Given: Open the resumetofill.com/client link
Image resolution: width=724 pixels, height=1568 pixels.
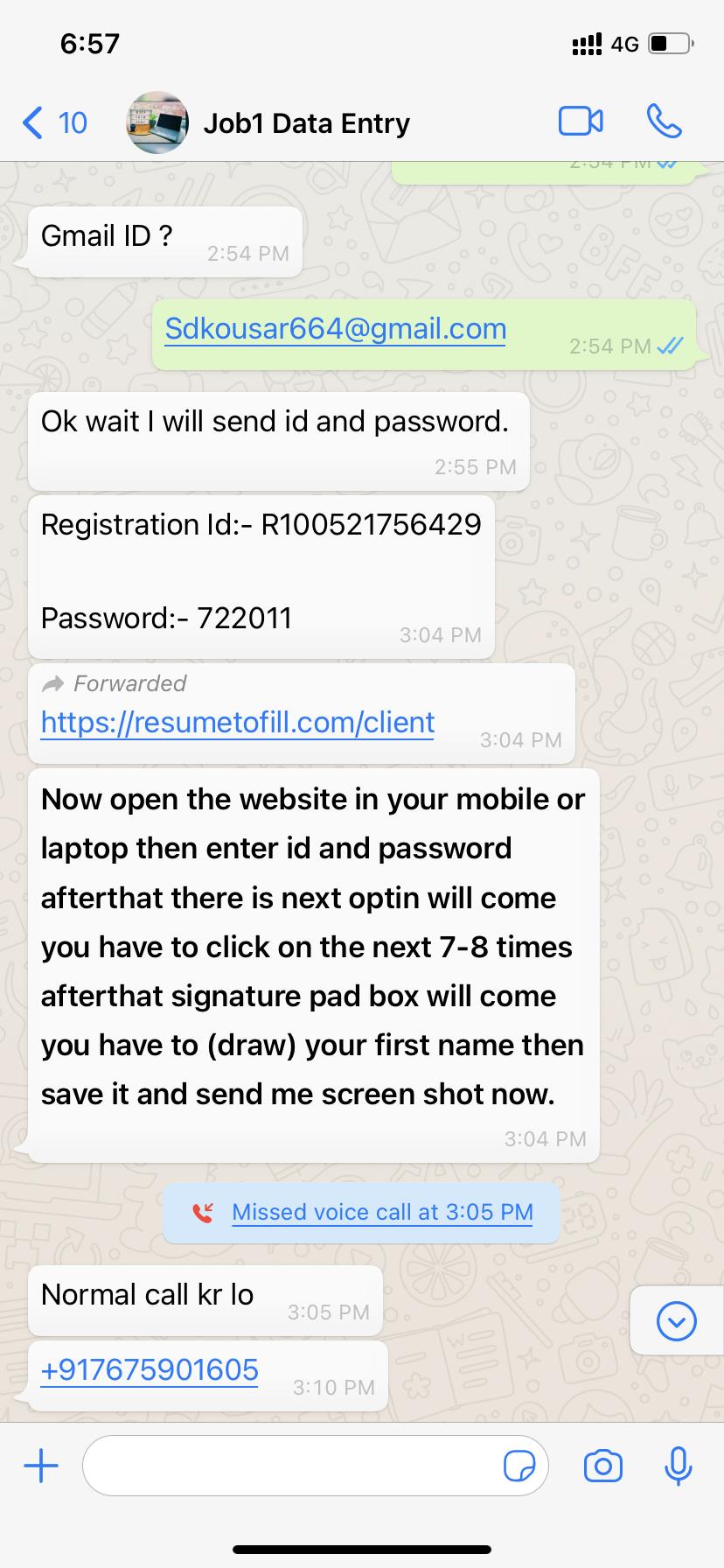Looking at the screenshot, I should (238, 722).
